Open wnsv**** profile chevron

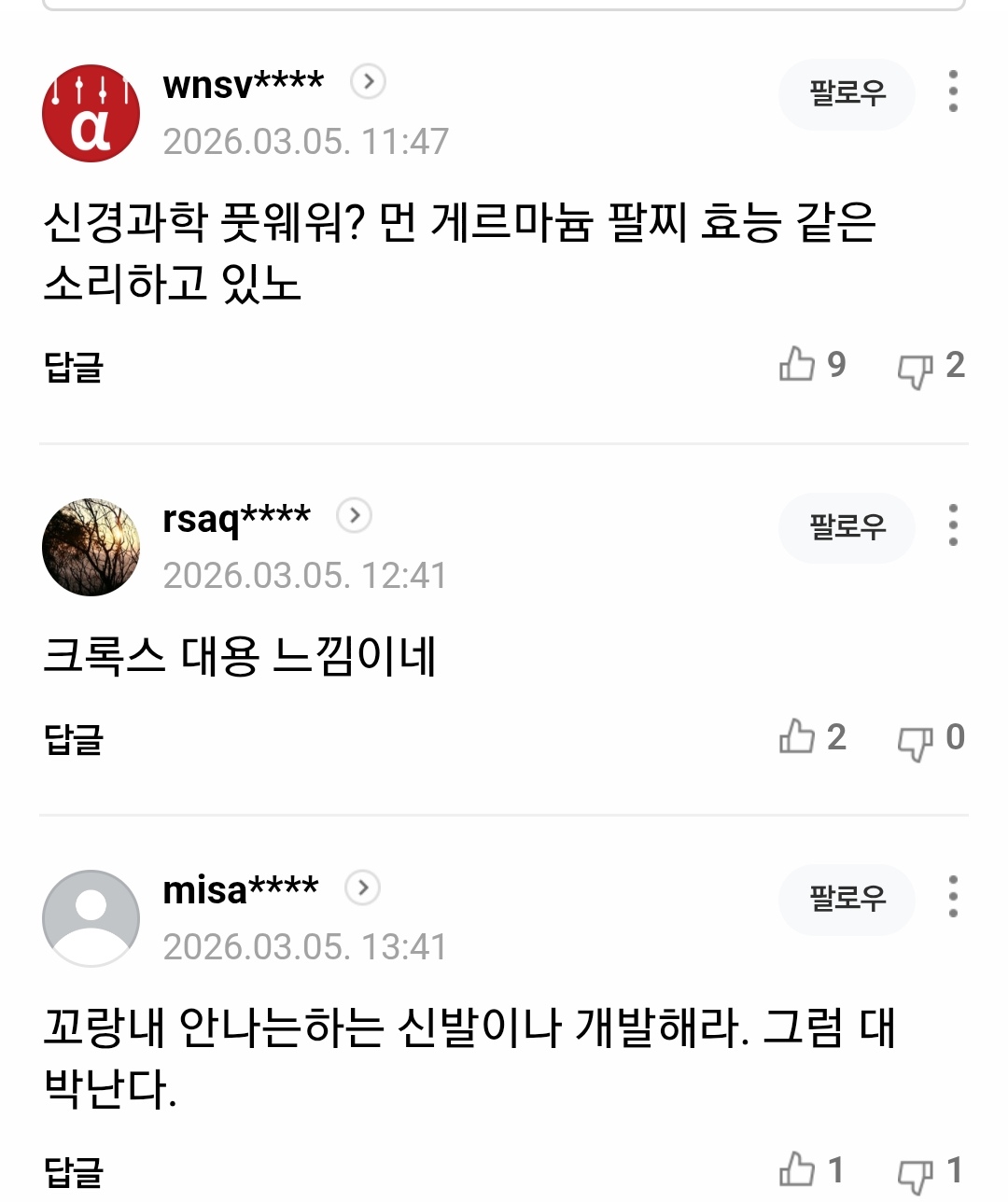click(368, 82)
